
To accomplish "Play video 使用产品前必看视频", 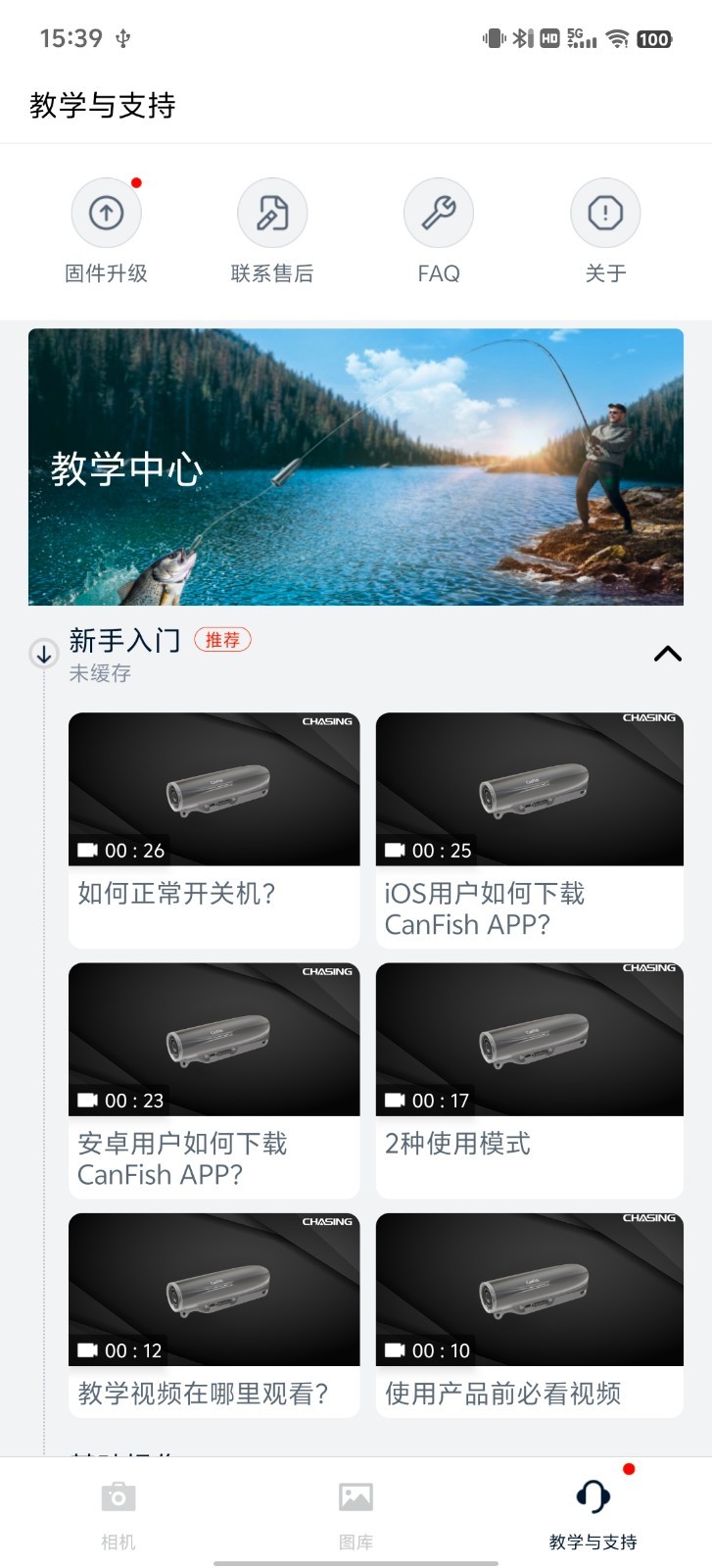I will (x=529, y=1314).
